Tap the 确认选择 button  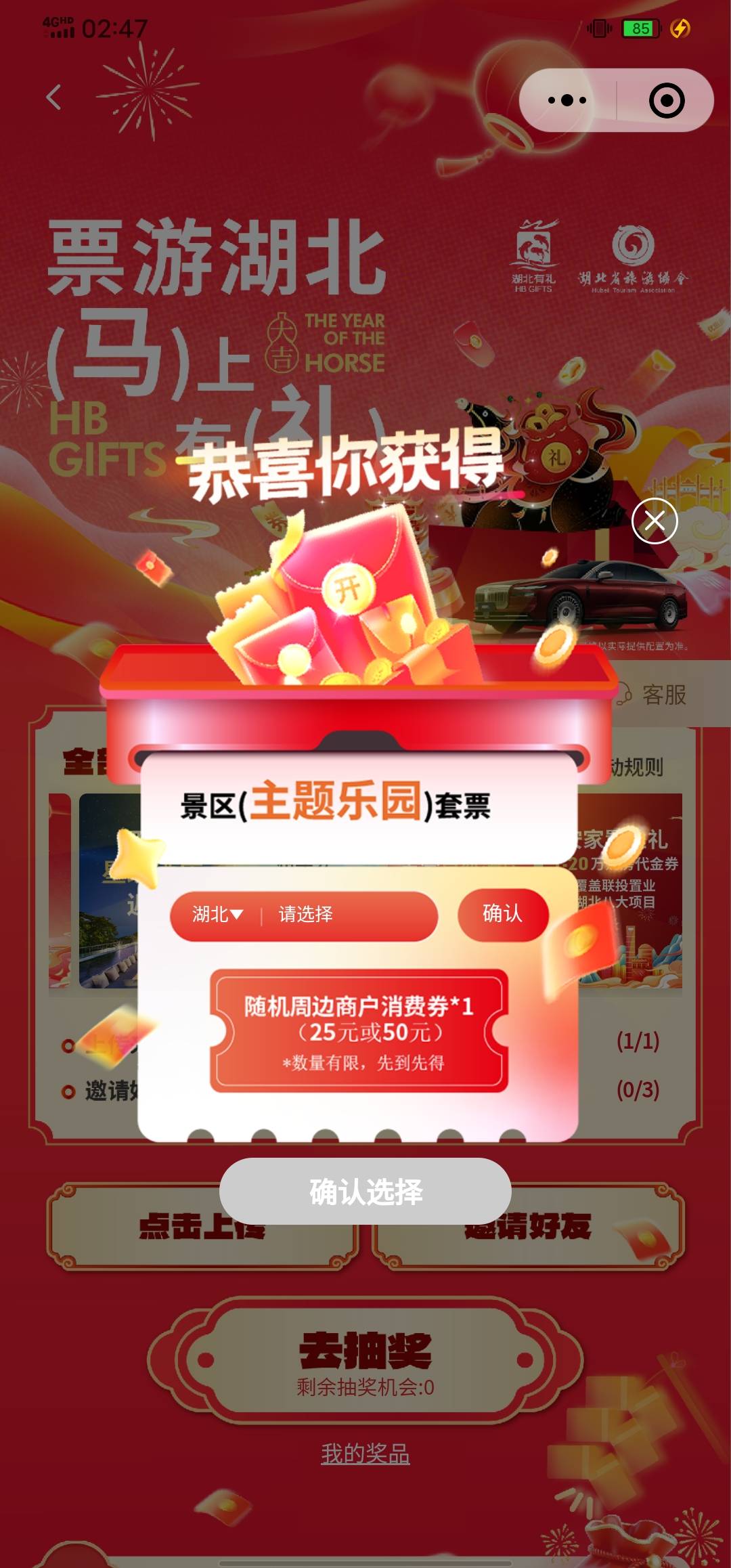pyautogui.click(x=365, y=1191)
